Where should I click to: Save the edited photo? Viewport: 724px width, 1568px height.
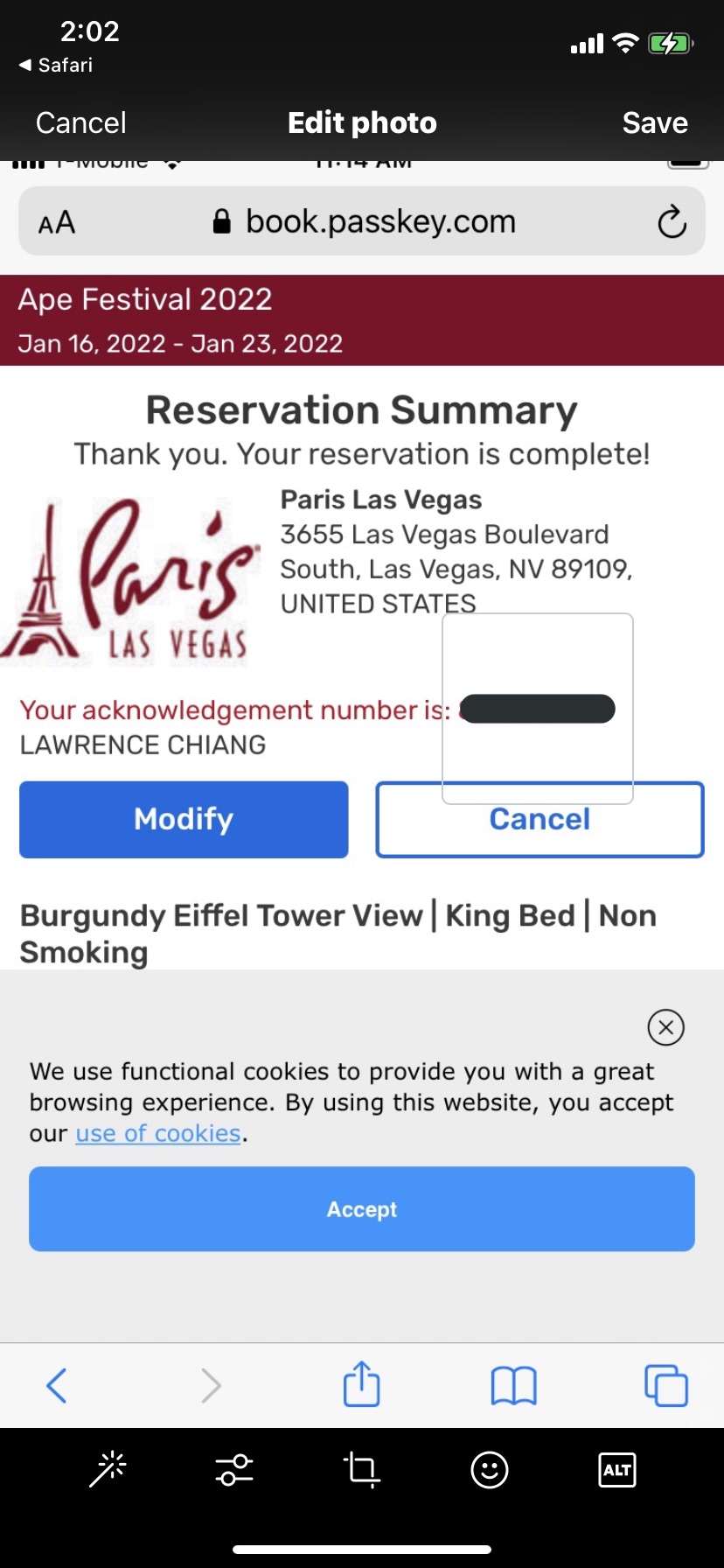coord(654,122)
